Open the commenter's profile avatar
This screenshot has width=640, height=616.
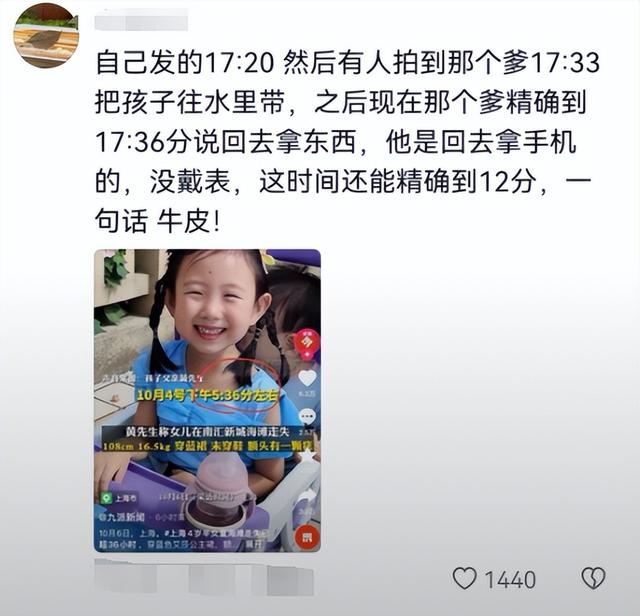click(x=45, y=35)
